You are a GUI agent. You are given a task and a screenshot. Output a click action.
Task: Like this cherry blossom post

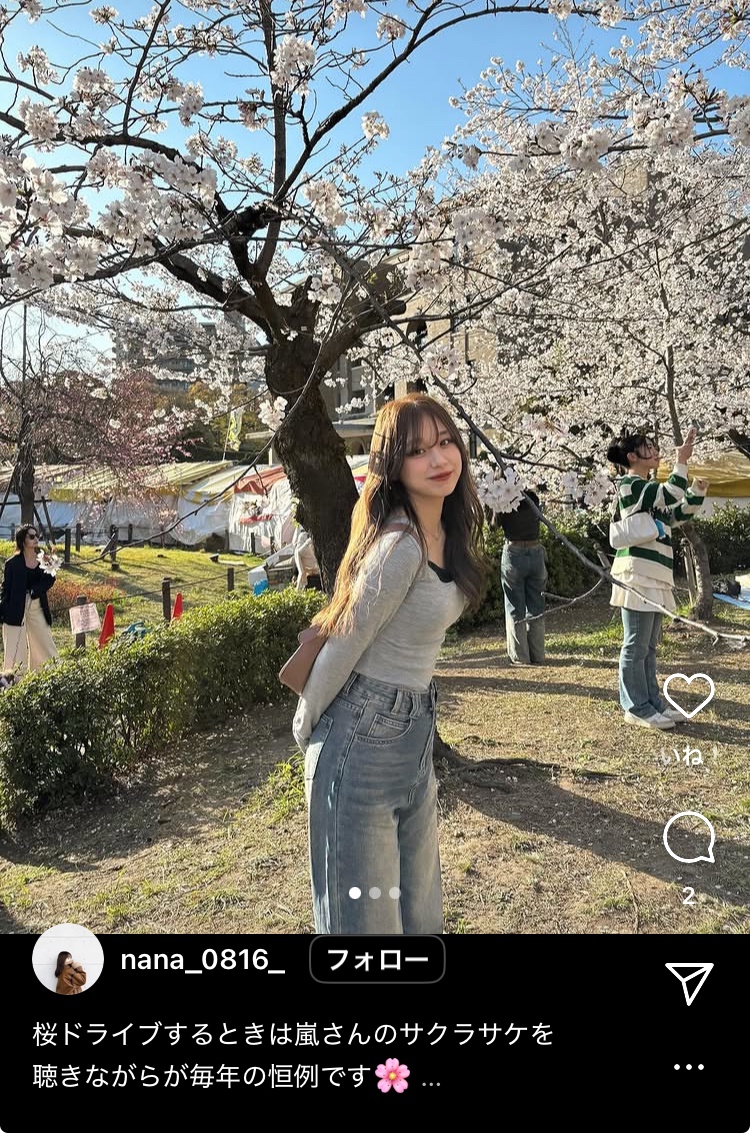click(689, 695)
